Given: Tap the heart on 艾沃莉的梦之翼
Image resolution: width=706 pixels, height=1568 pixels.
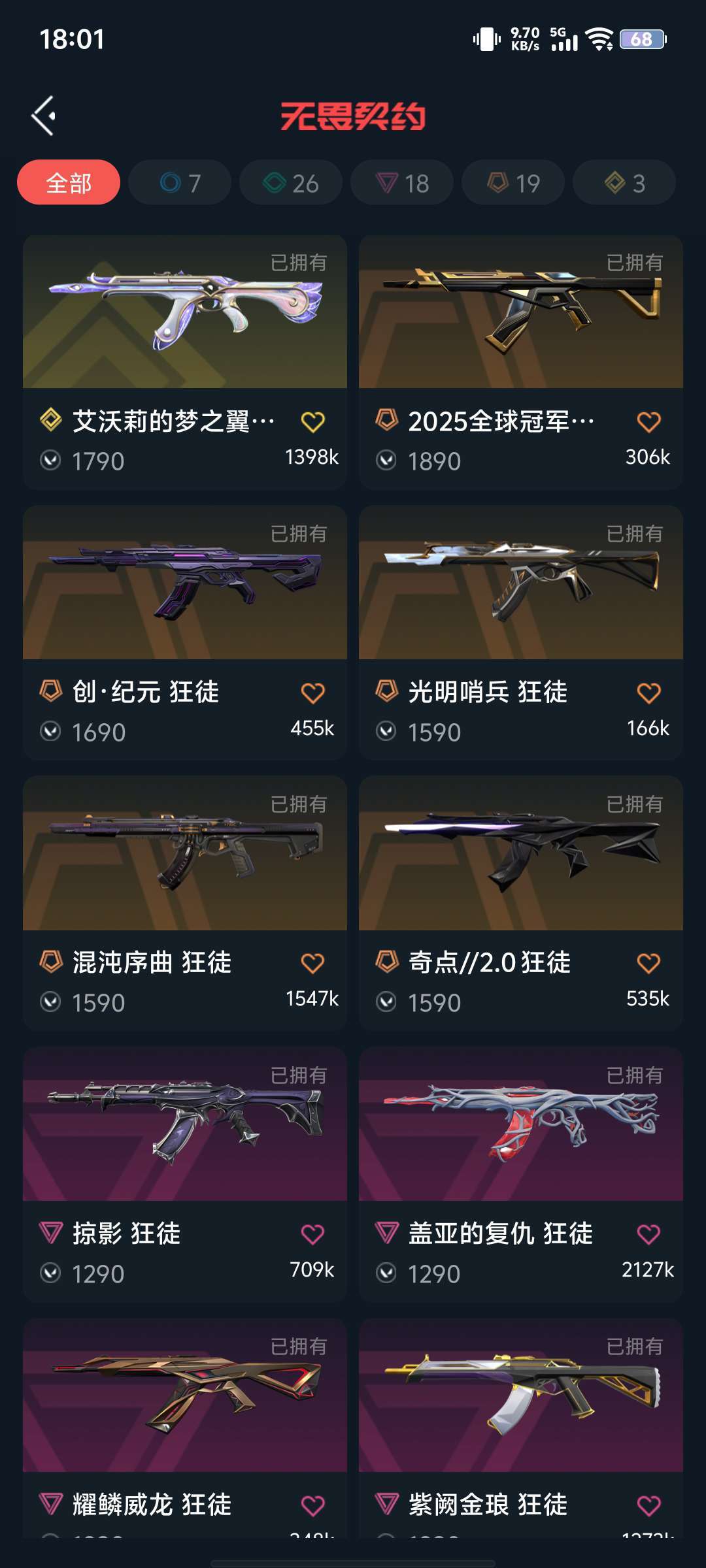Looking at the screenshot, I should pos(312,422).
